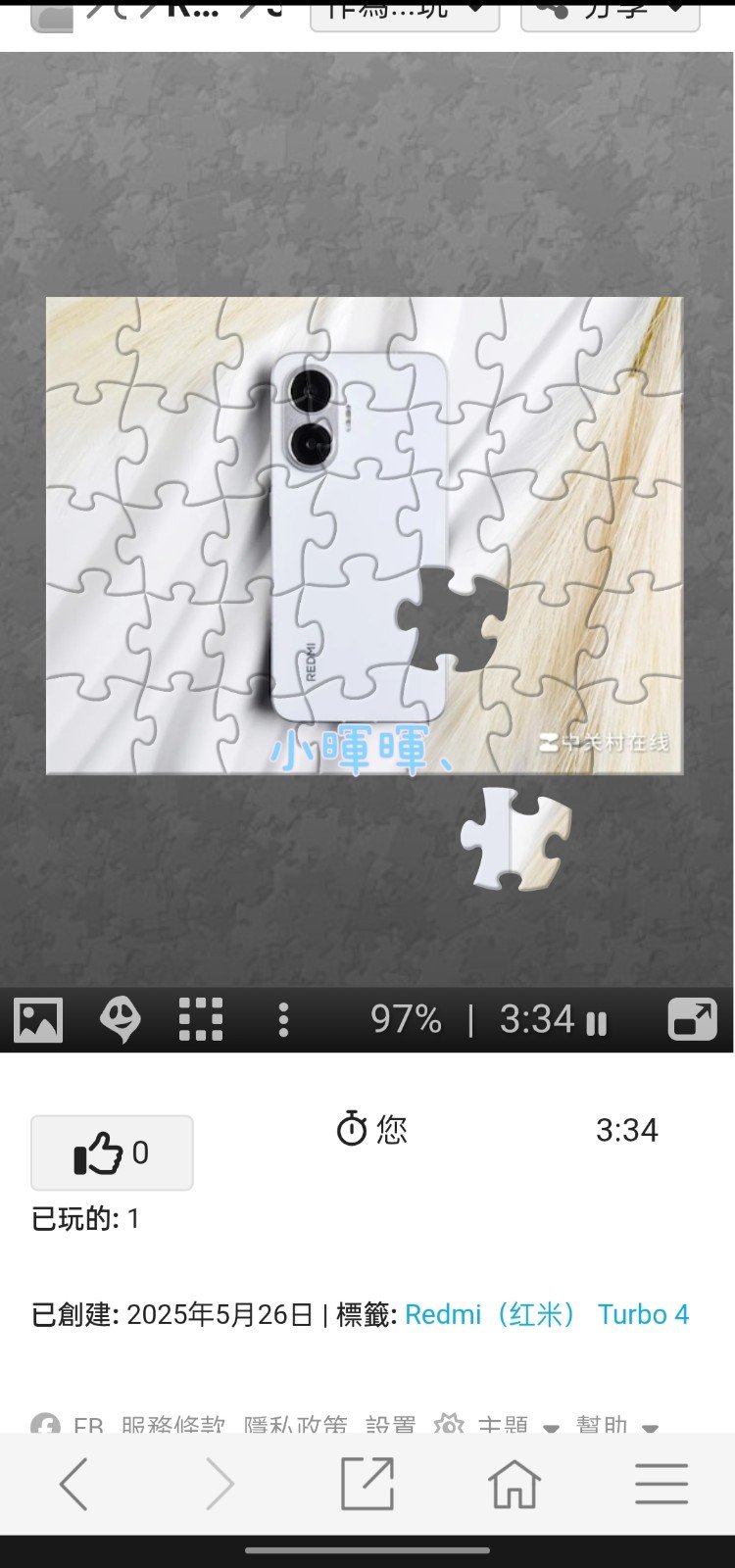Open the puzzle's three-dot menu
The image size is (735, 1568).
(x=283, y=1020)
